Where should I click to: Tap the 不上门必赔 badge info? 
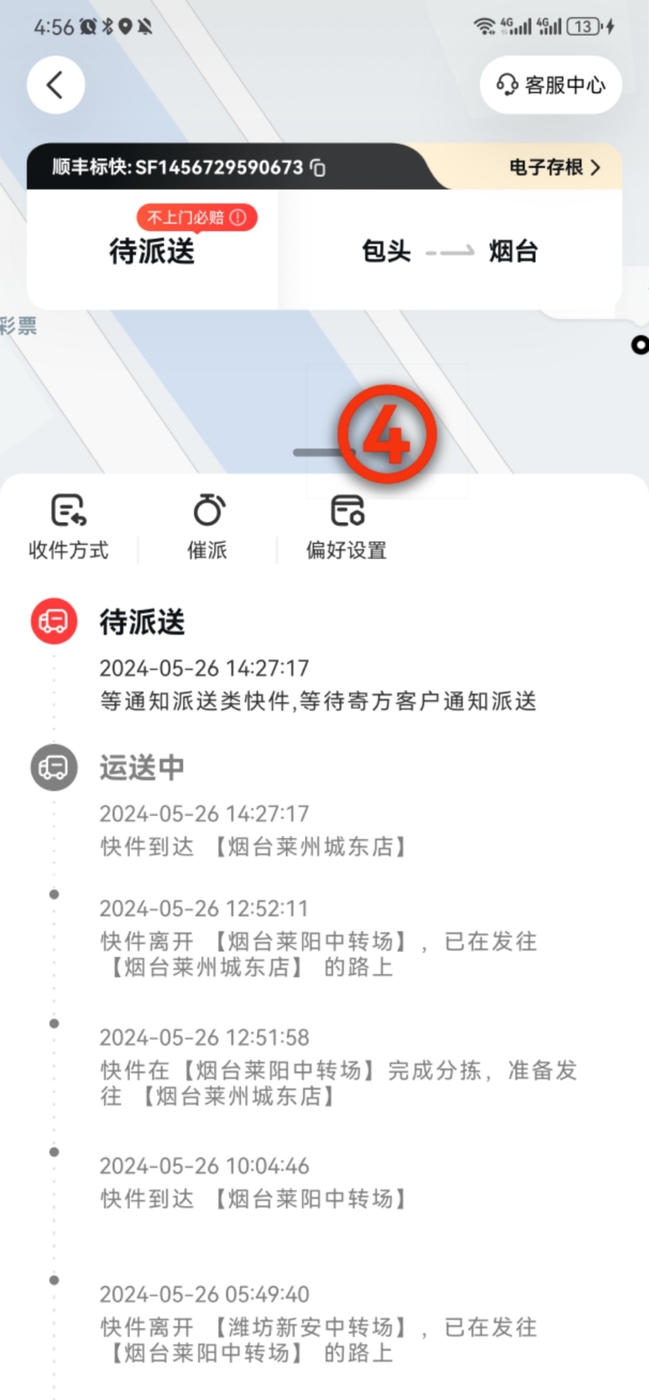(x=197, y=217)
